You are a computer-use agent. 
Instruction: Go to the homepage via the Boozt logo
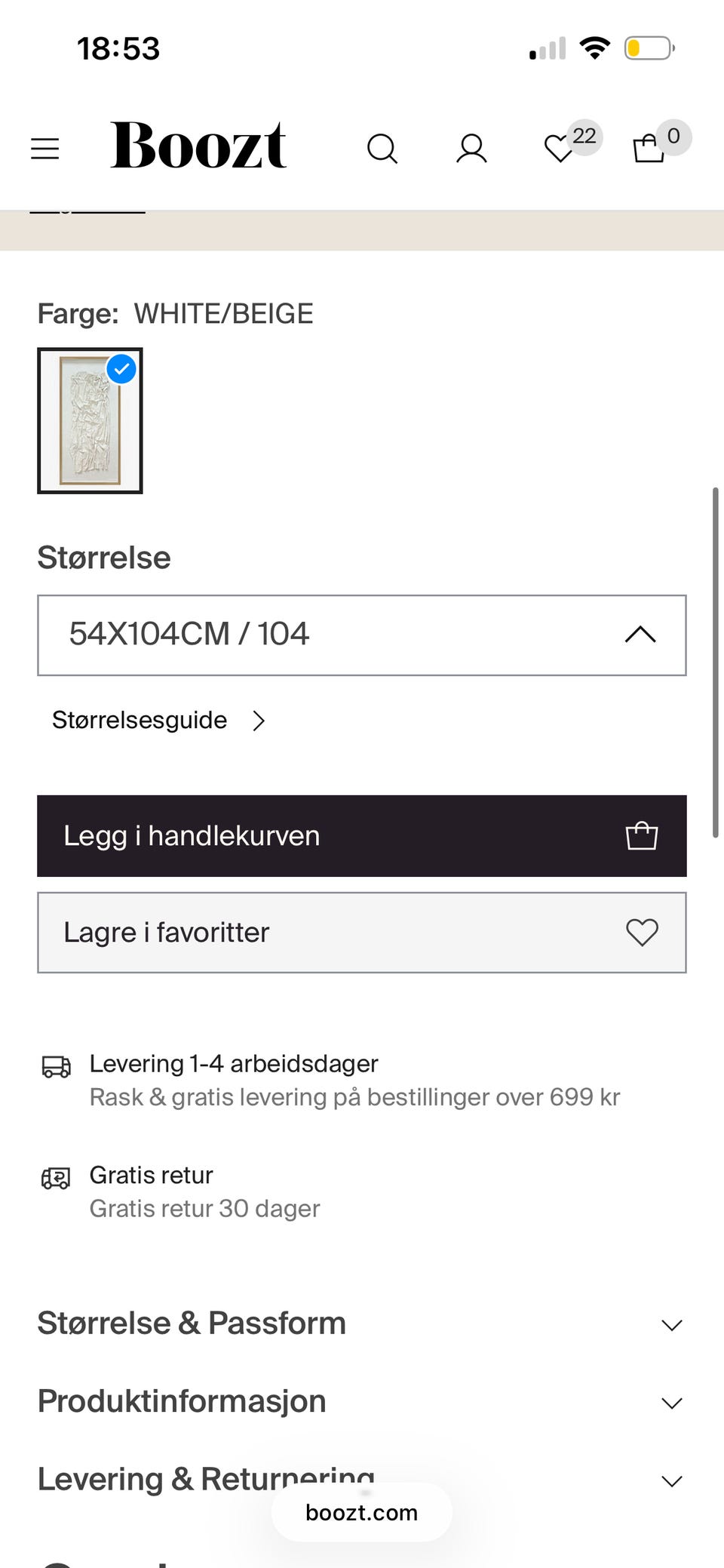click(x=198, y=145)
